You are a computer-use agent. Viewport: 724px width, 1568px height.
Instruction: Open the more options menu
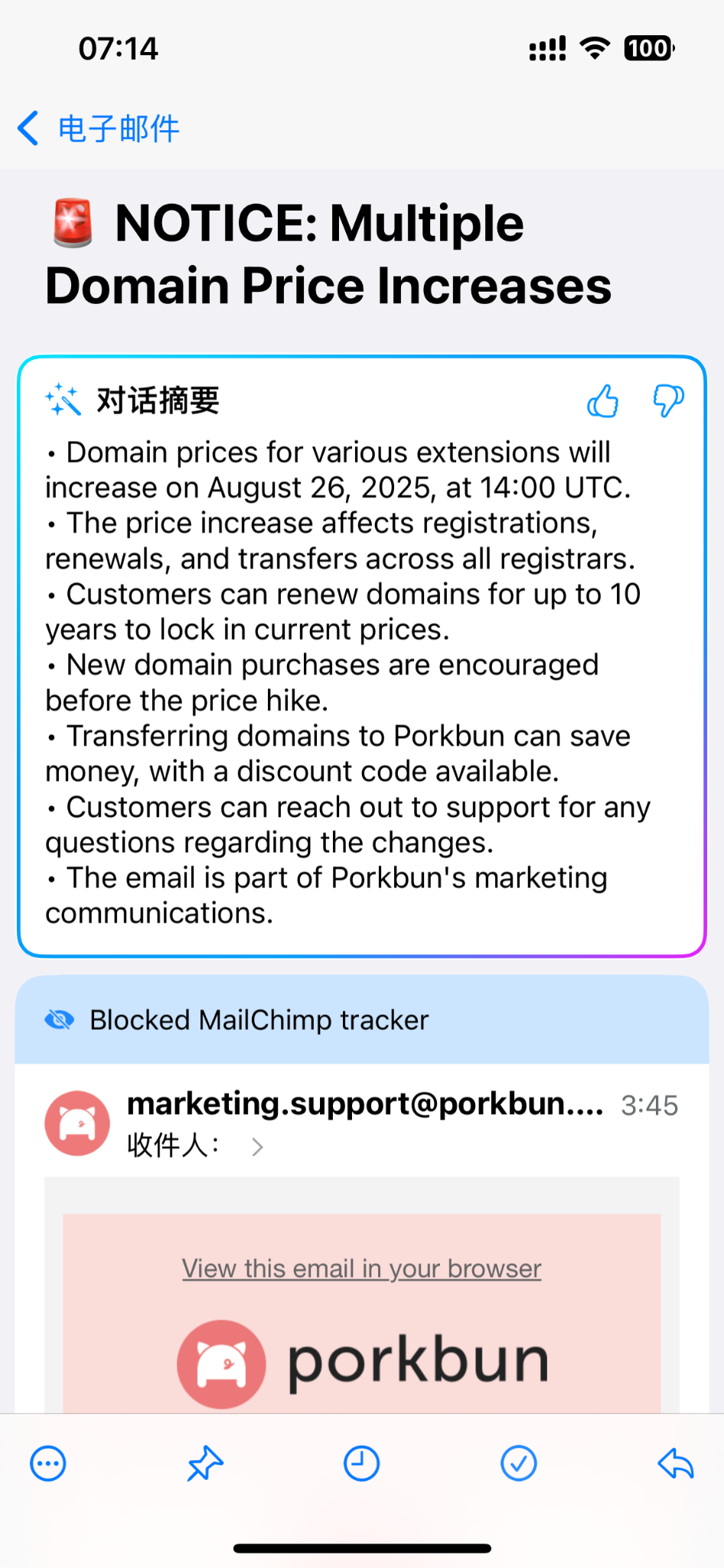[x=48, y=1464]
